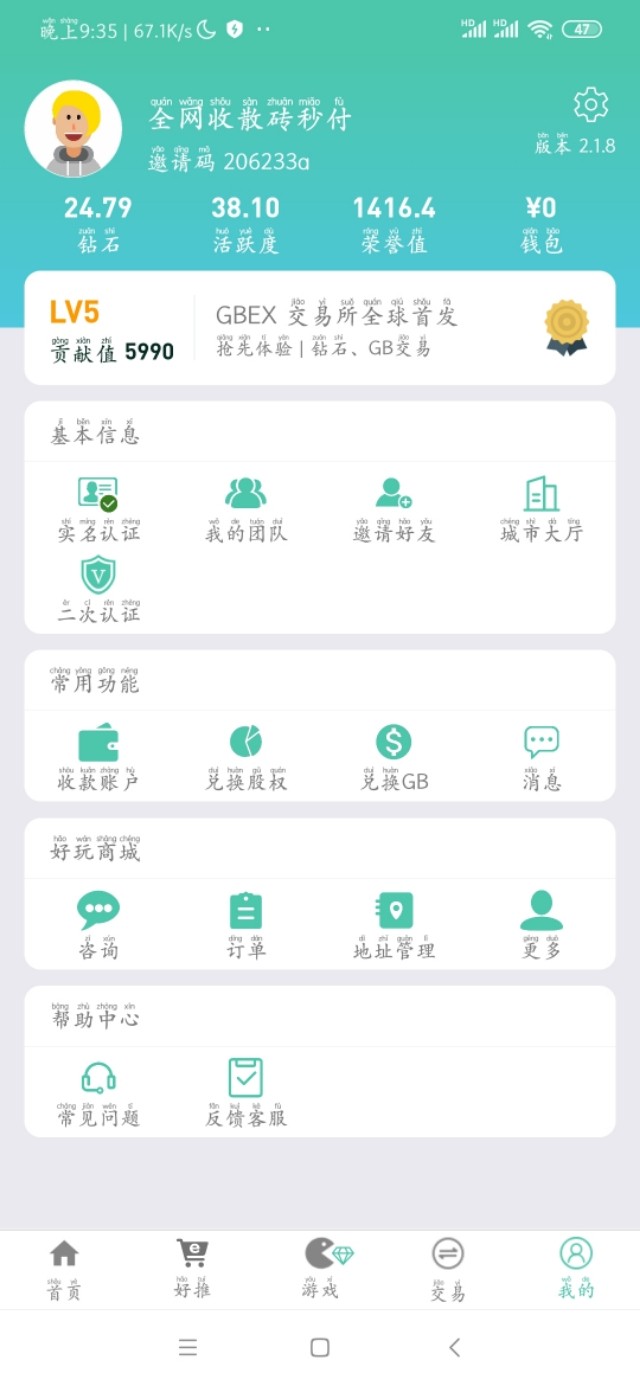Image resolution: width=640 pixels, height=1386 pixels.
Task: Open the settings gear icon
Action: point(590,105)
